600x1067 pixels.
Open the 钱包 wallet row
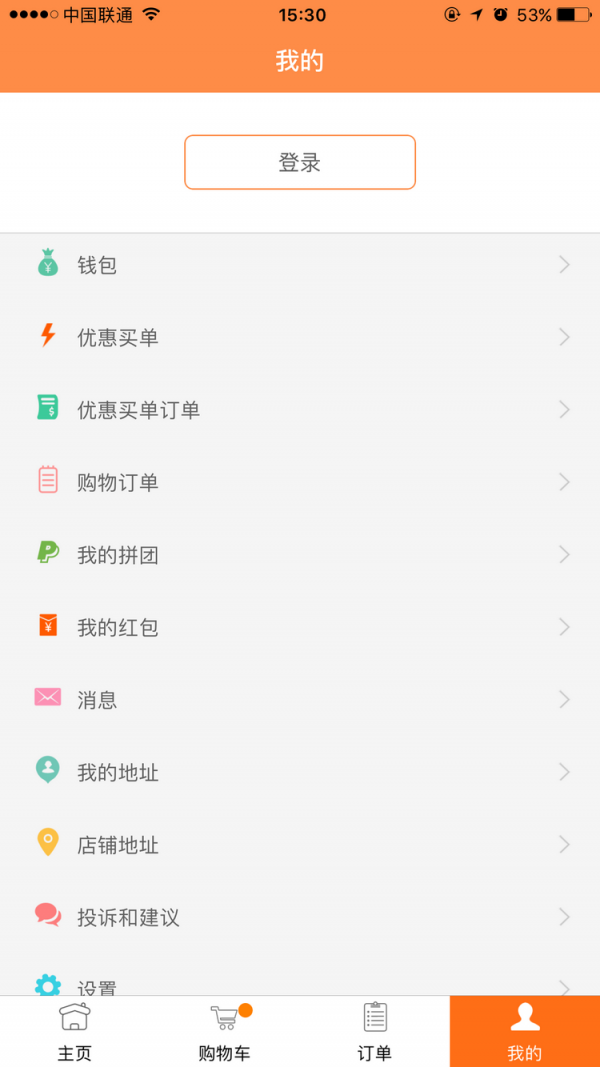(300, 265)
